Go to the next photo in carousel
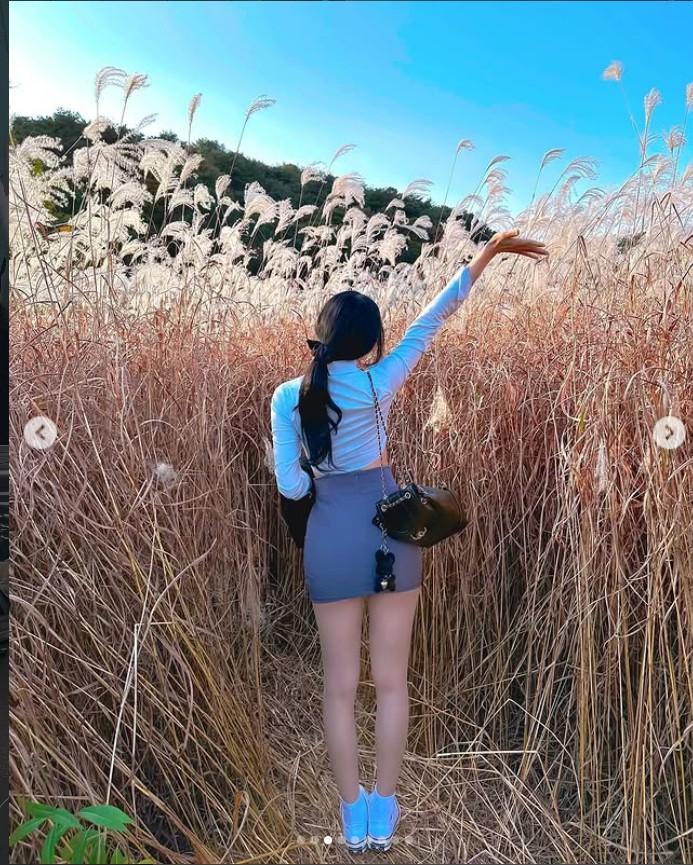Image resolution: width=693 pixels, height=865 pixels. tap(669, 433)
